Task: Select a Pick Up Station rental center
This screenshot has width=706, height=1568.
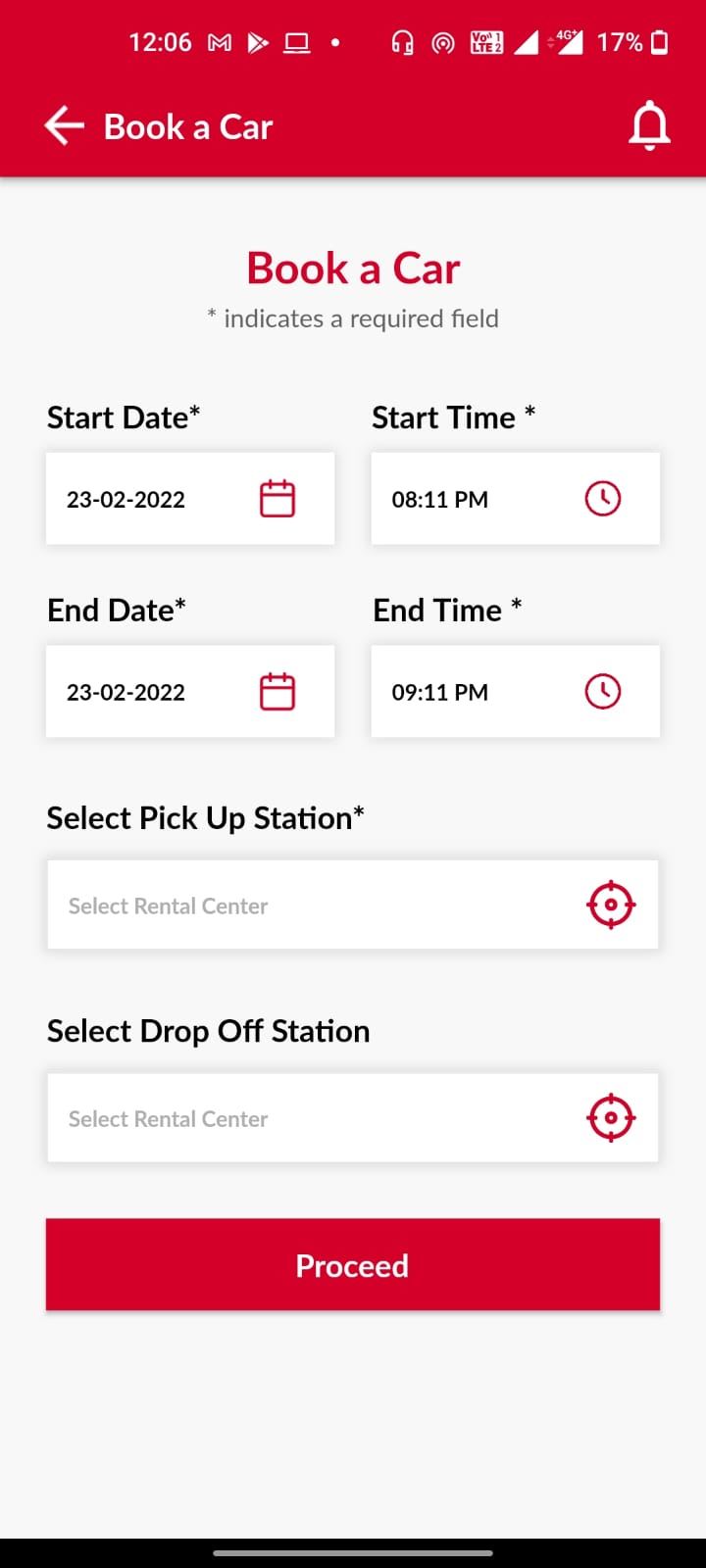Action: click(353, 905)
